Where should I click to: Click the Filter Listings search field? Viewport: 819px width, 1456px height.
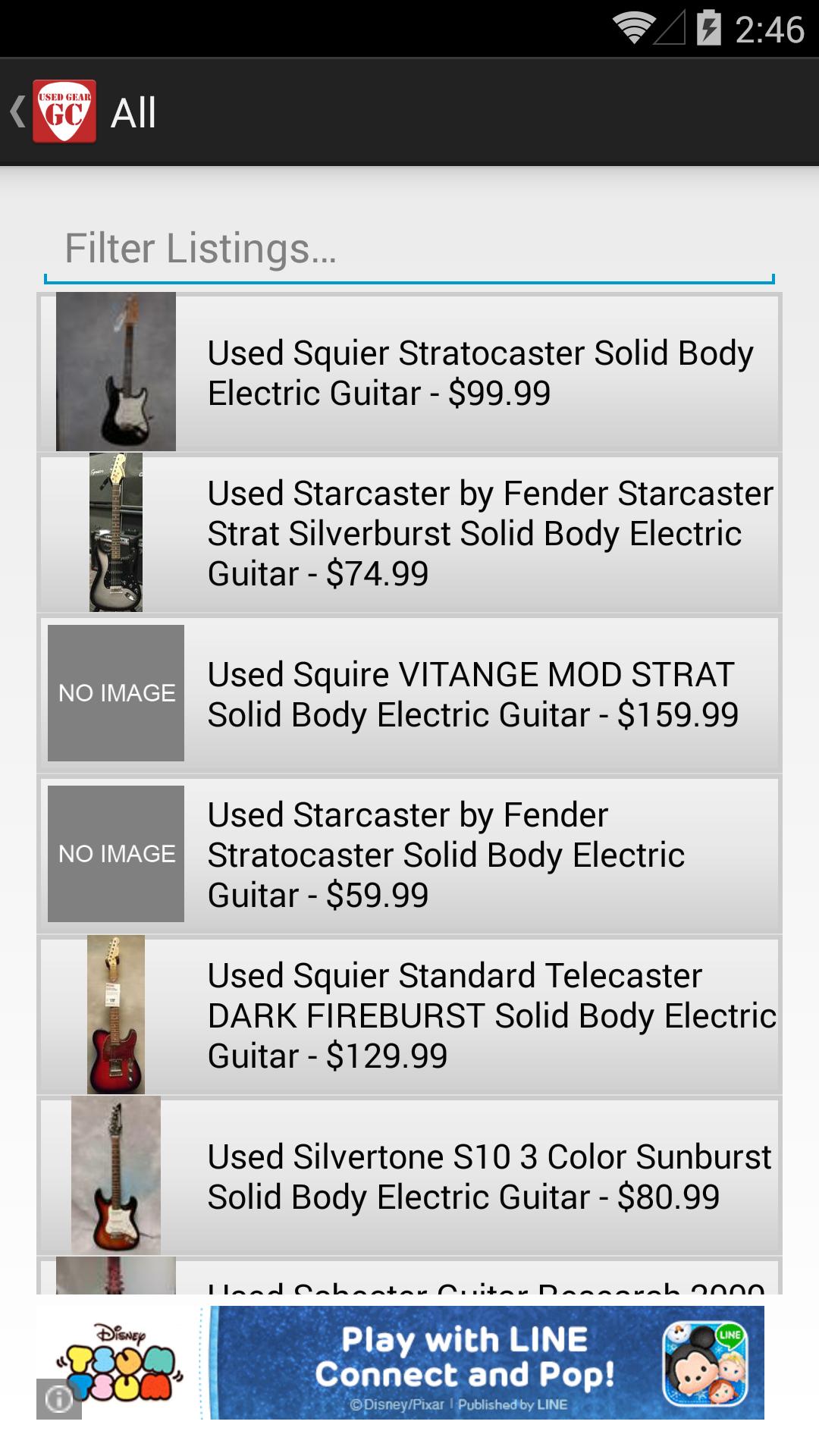point(409,250)
